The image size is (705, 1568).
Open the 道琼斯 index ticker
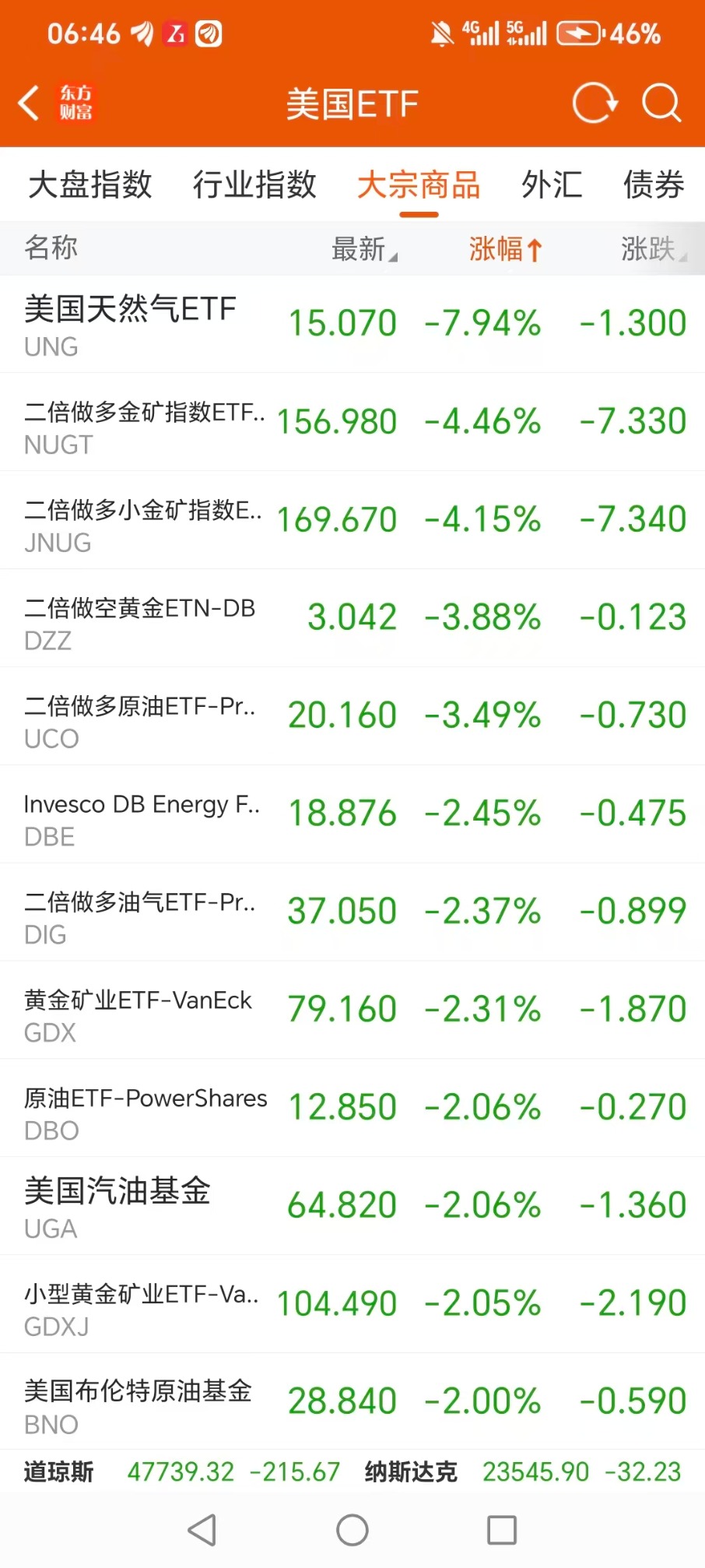tap(181, 1471)
